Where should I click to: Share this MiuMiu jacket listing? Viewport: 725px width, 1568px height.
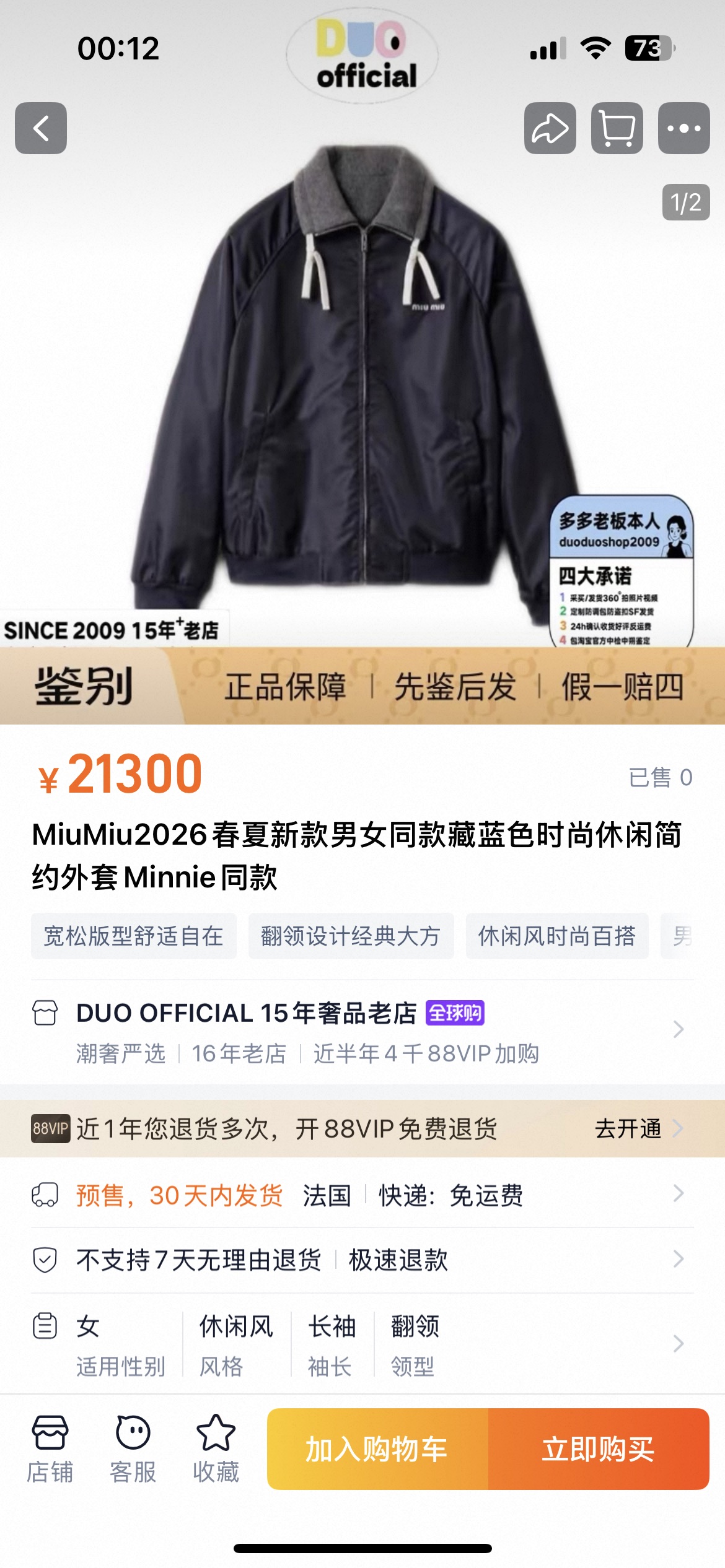pyautogui.click(x=550, y=128)
